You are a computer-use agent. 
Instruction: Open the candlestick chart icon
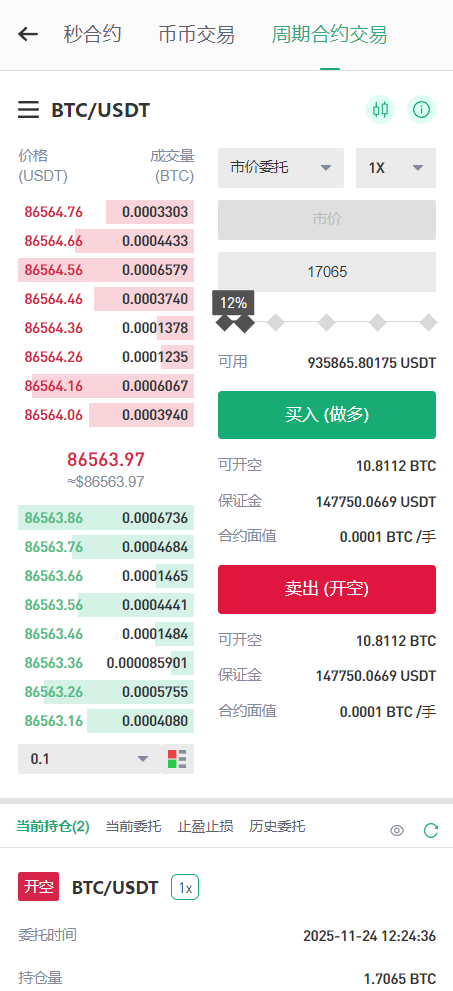tap(380, 110)
